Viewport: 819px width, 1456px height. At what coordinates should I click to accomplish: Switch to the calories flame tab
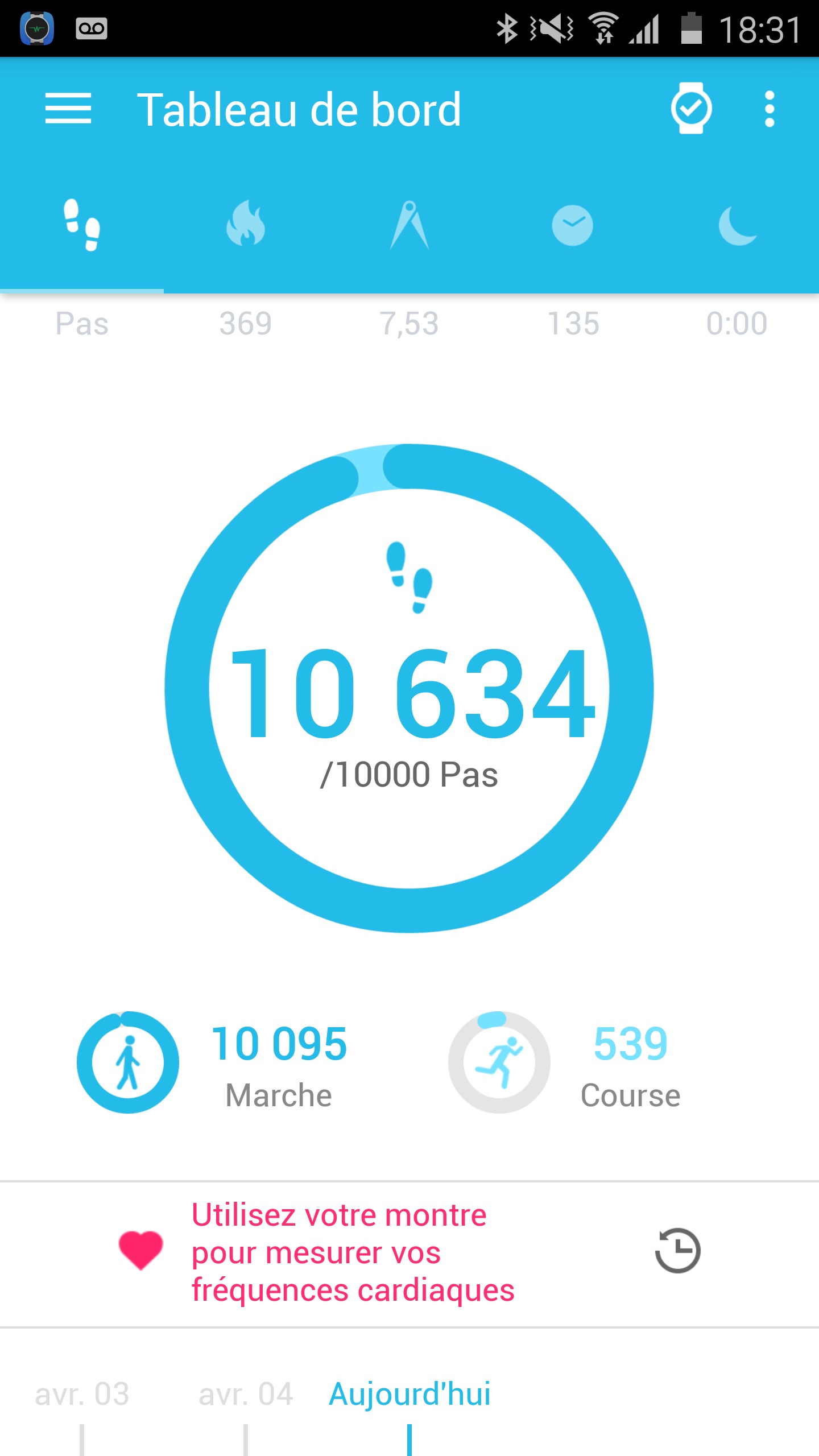pyautogui.click(x=246, y=226)
